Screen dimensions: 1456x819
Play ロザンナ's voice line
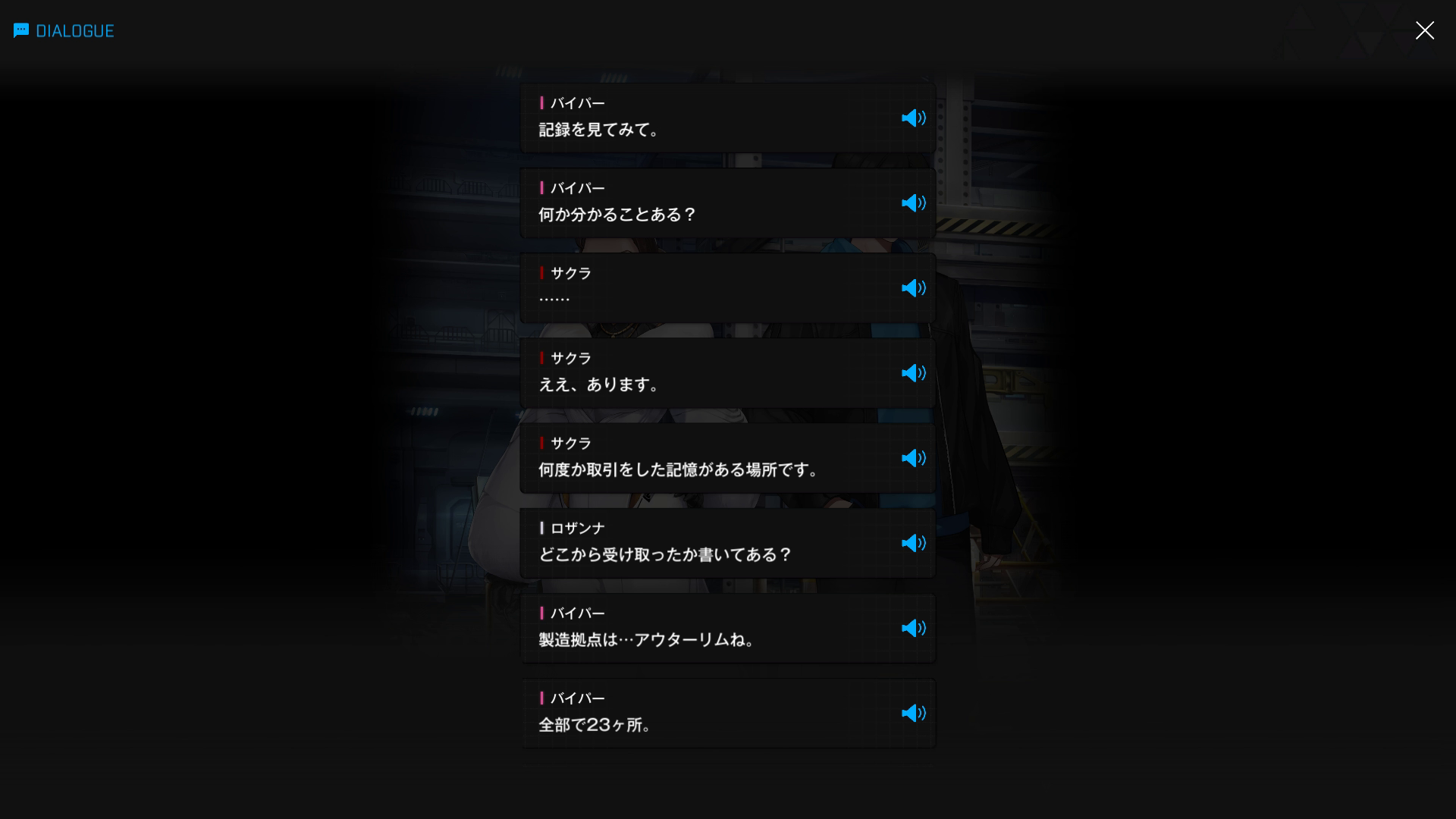pos(913,543)
